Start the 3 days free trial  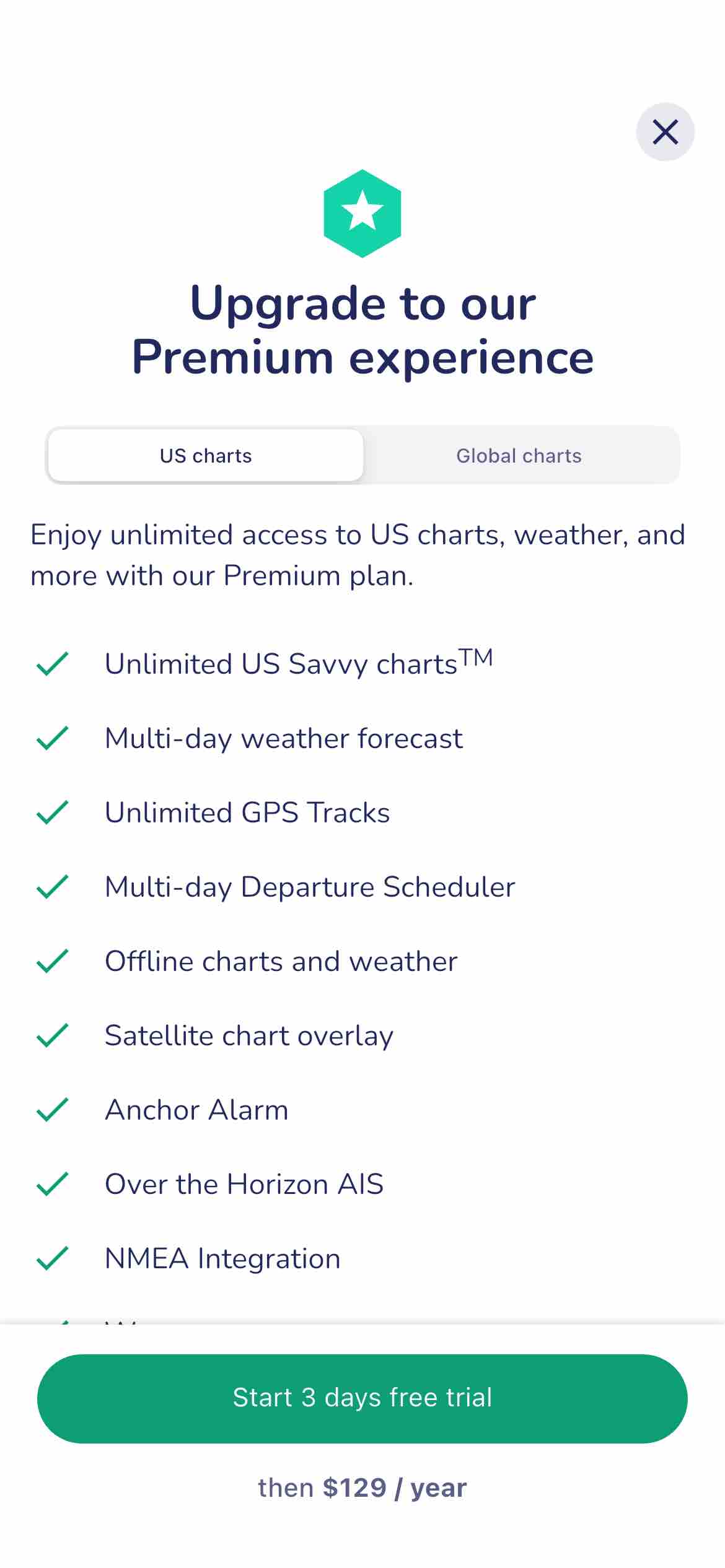[362, 1398]
